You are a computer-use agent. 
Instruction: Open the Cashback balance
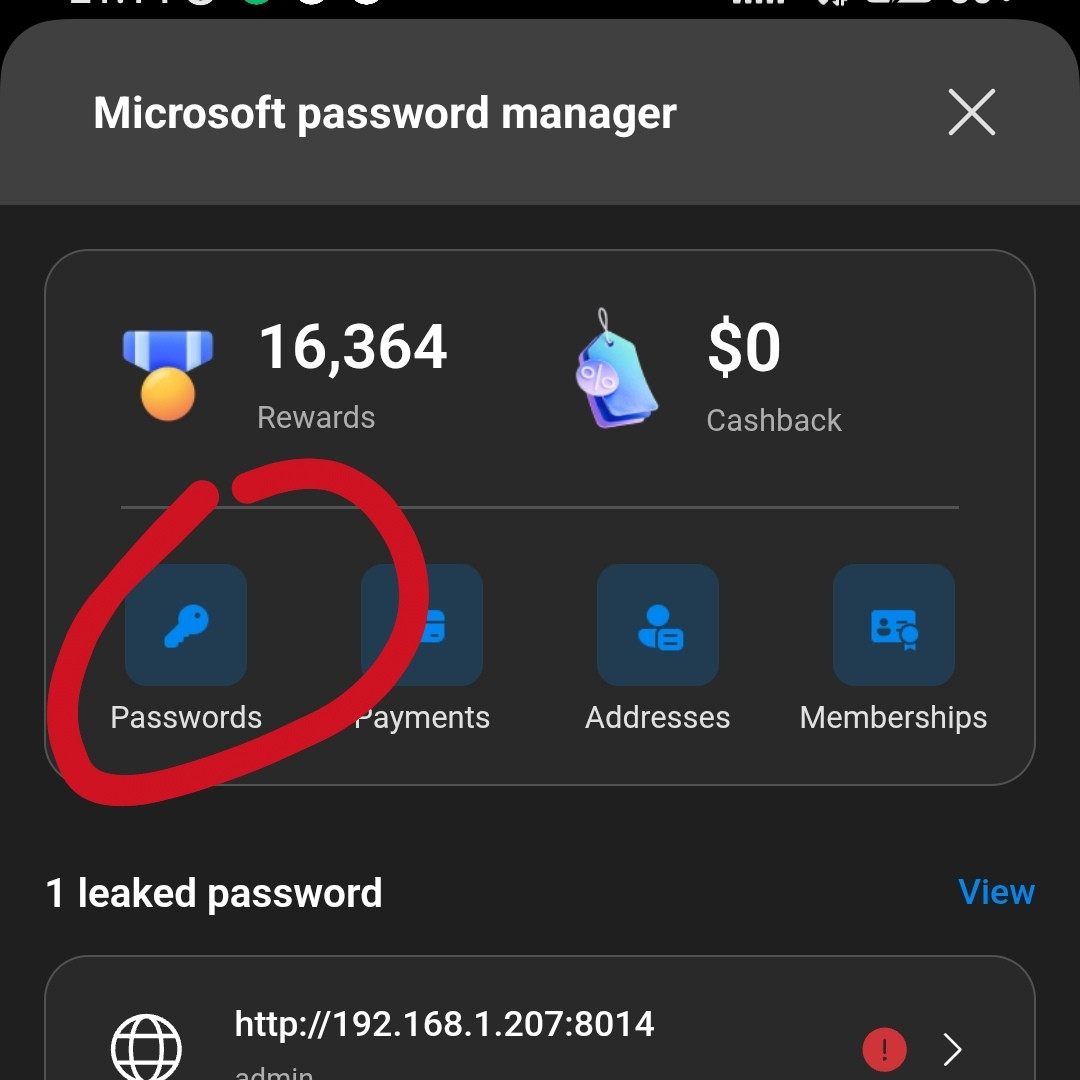pos(710,375)
